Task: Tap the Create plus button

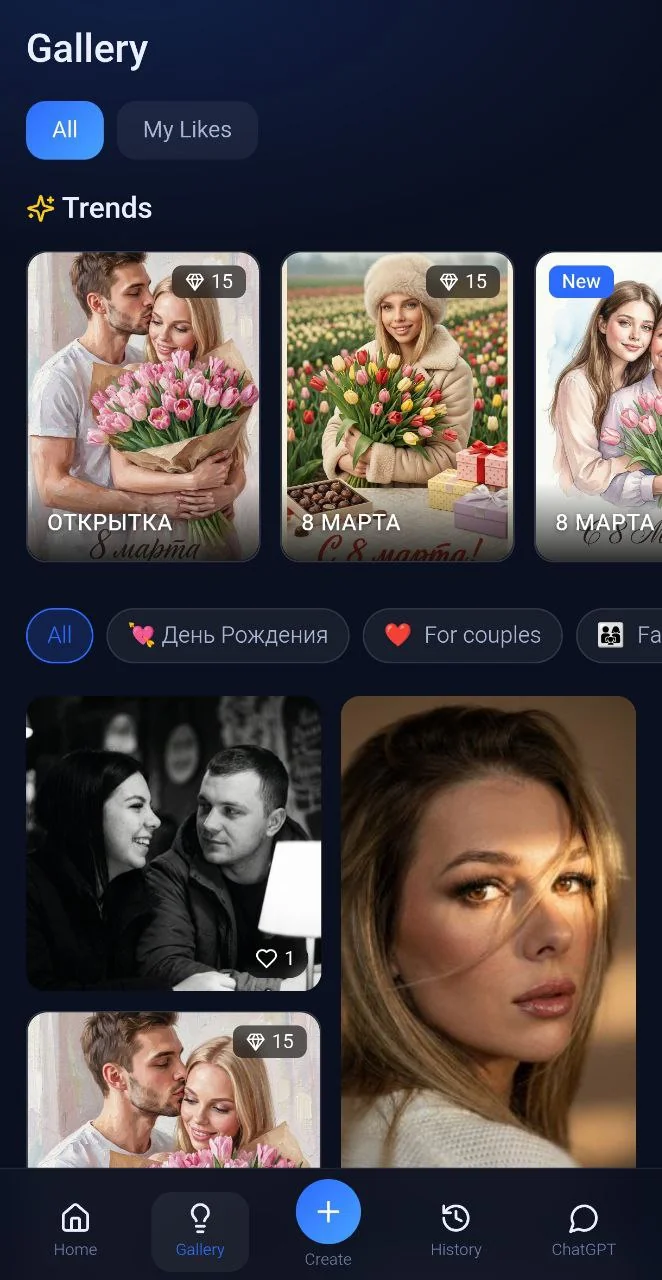Action: (x=328, y=1212)
